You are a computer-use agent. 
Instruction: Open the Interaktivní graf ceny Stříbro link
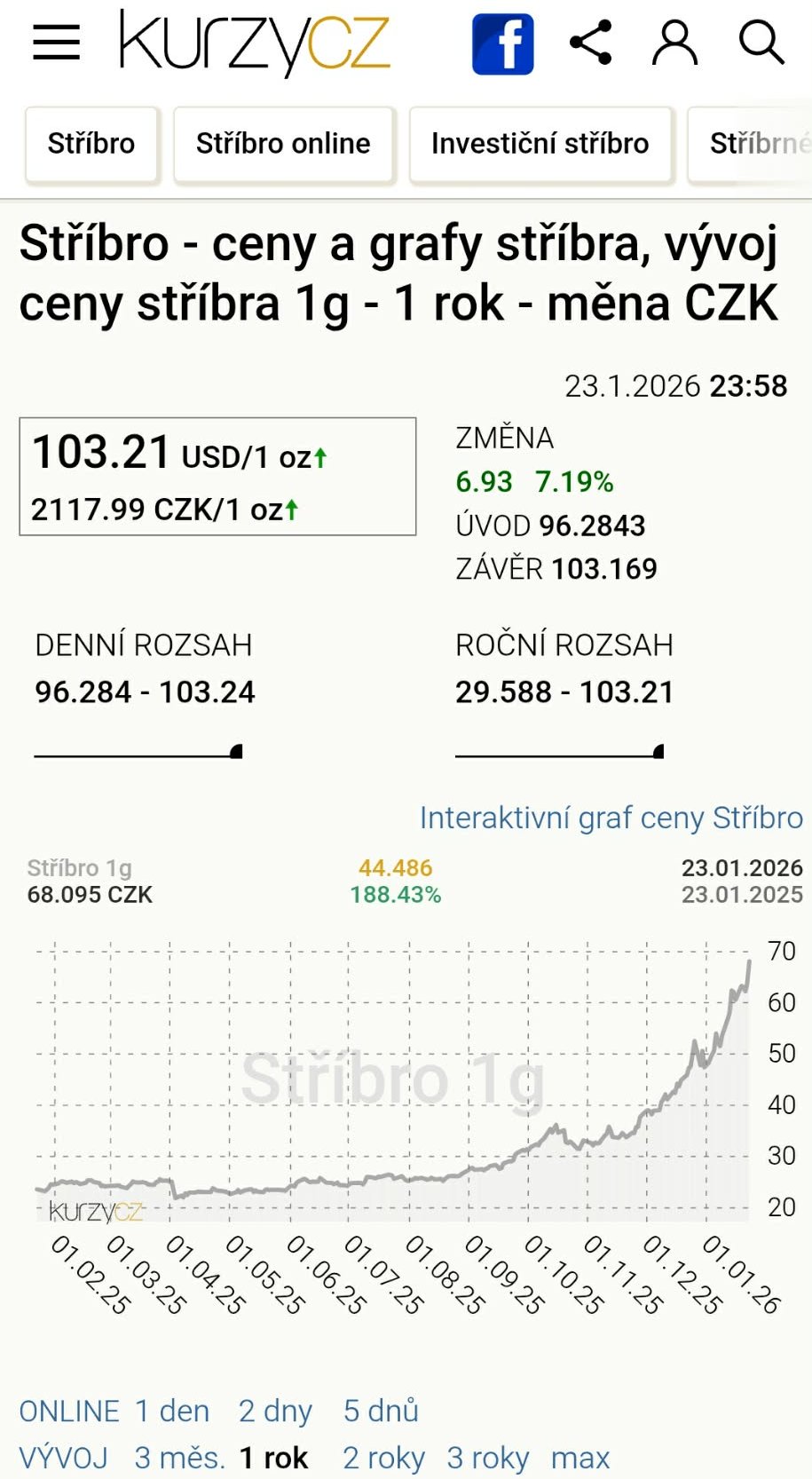click(x=612, y=817)
